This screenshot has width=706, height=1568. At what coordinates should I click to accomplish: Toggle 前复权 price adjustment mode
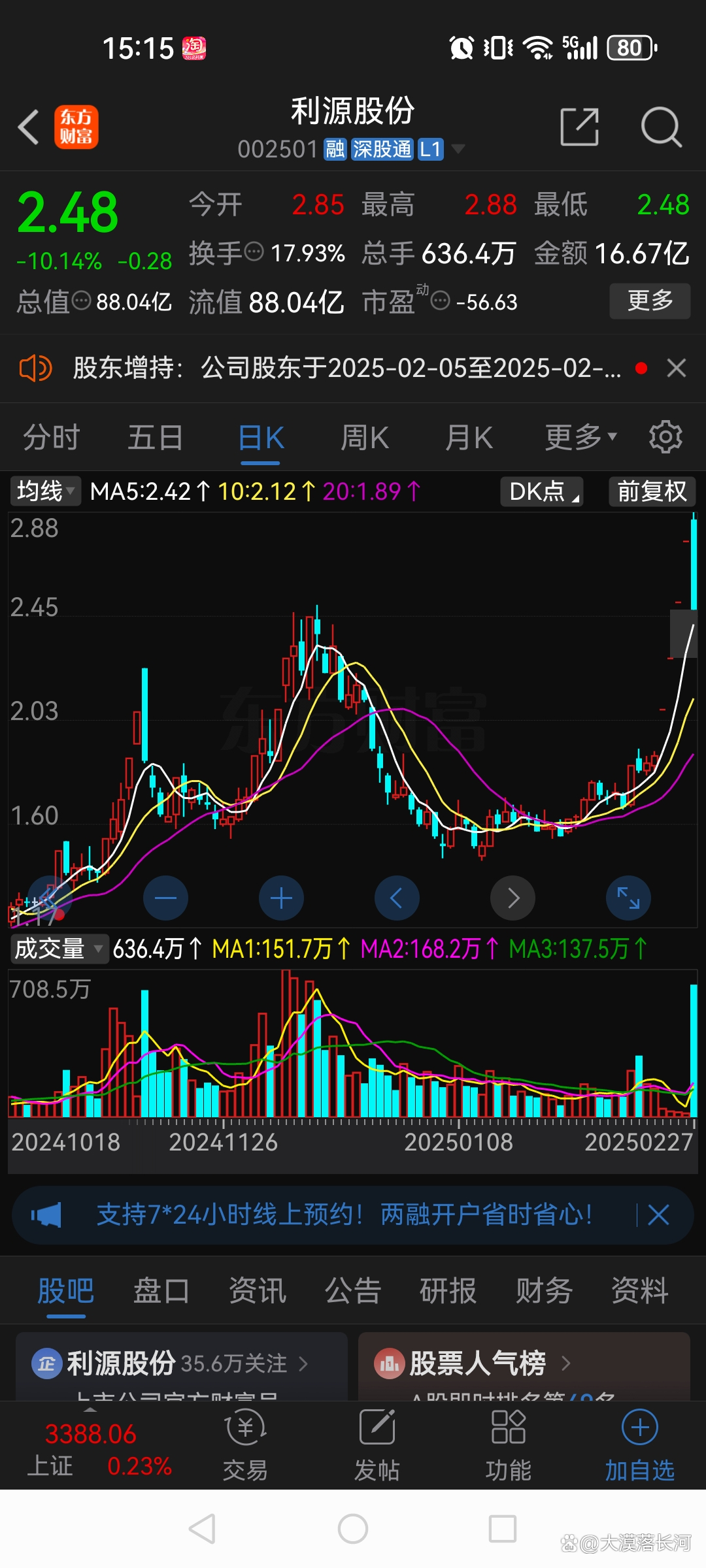651,492
